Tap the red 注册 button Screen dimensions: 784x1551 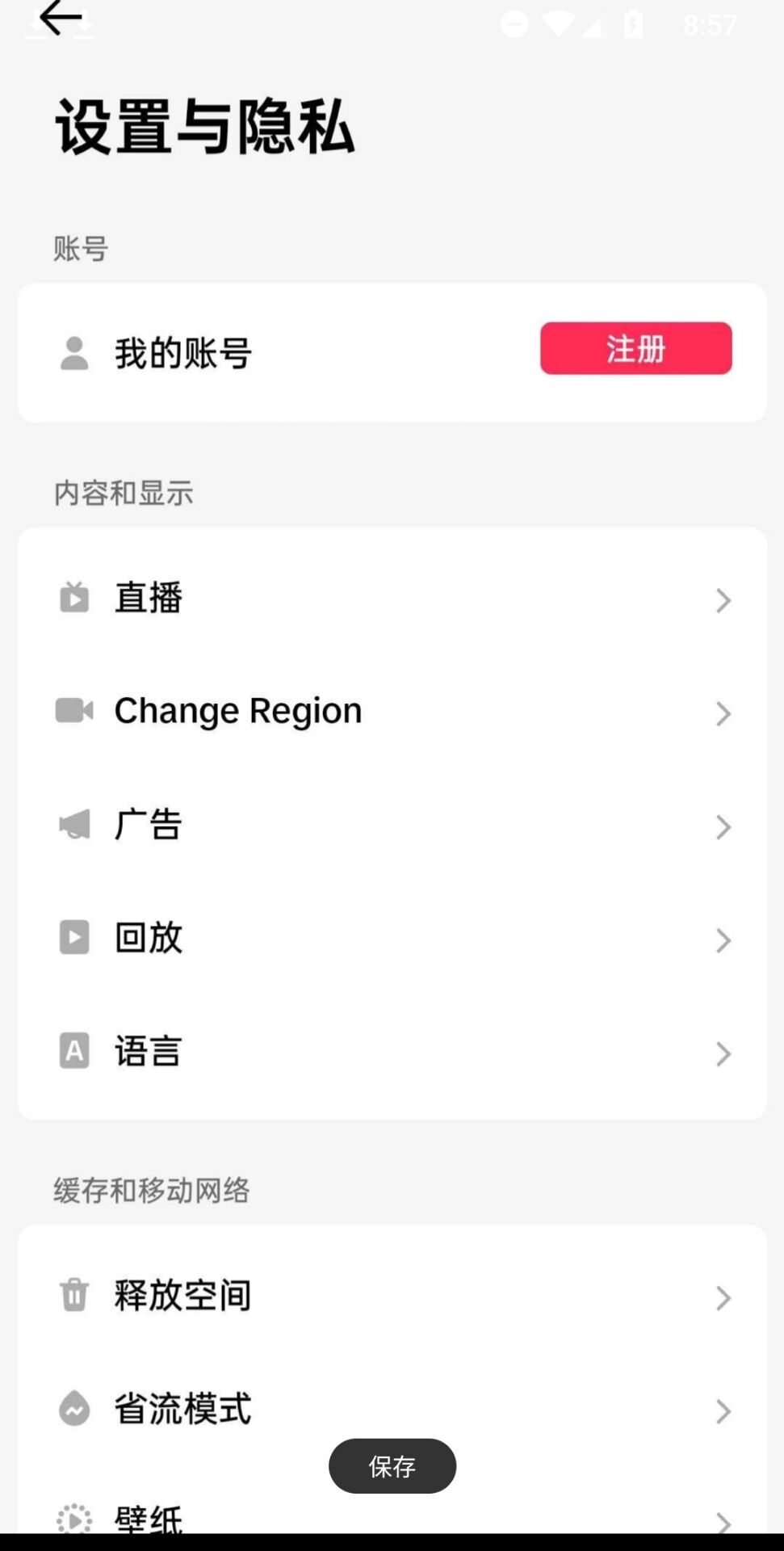coord(635,349)
